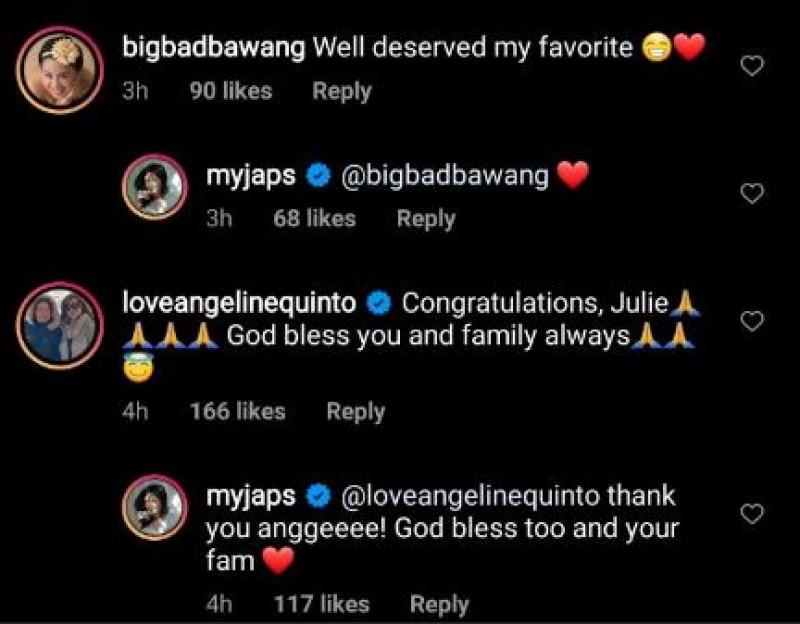
Task: Reply to myjaps's "thank you anggeeee" comment
Action: pyautogui.click(x=439, y=604)
